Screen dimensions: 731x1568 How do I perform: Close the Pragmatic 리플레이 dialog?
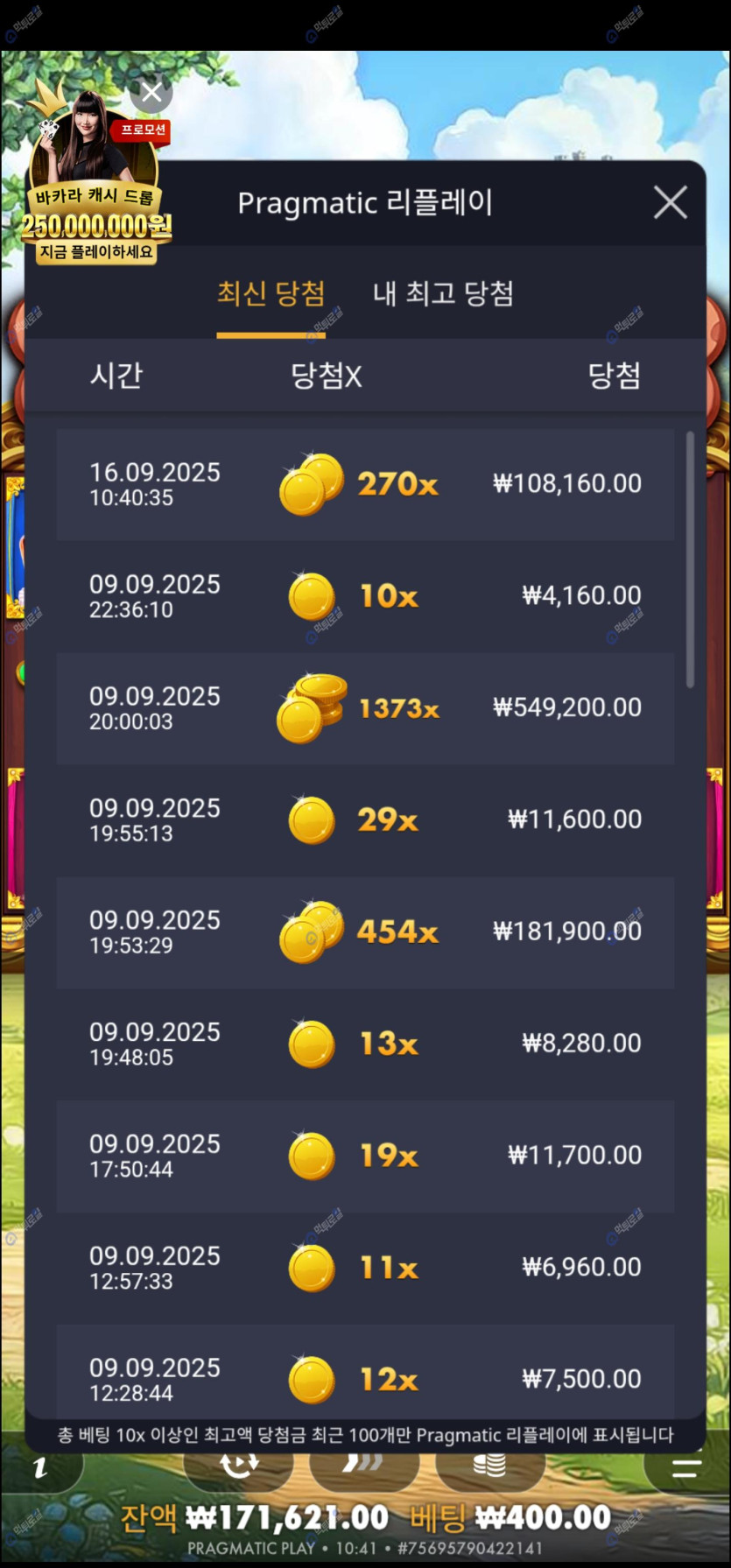670,202
